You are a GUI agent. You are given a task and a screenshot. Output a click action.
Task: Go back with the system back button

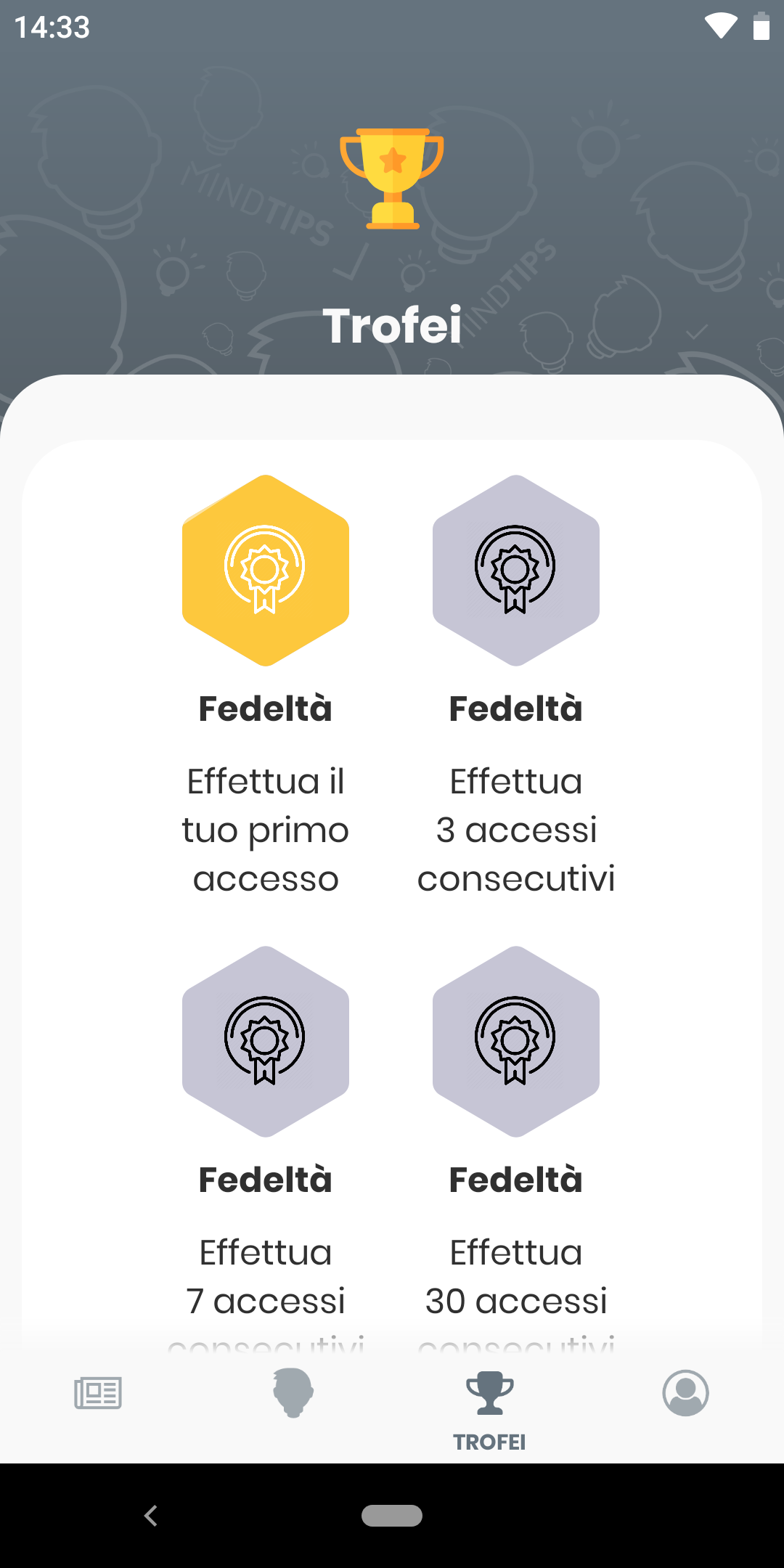tap(151, 1516)
